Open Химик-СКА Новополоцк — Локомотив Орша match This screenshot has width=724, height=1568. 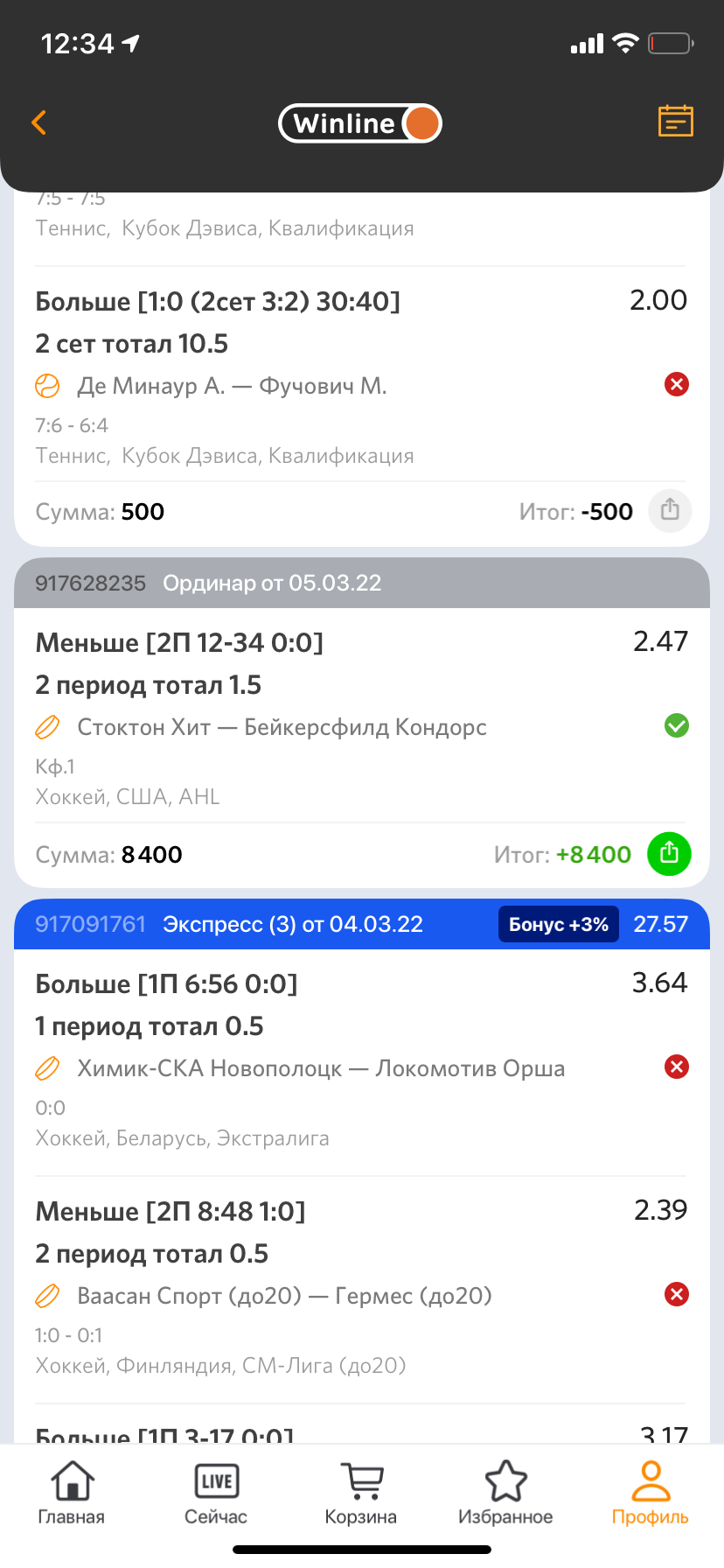(321, 1068)
